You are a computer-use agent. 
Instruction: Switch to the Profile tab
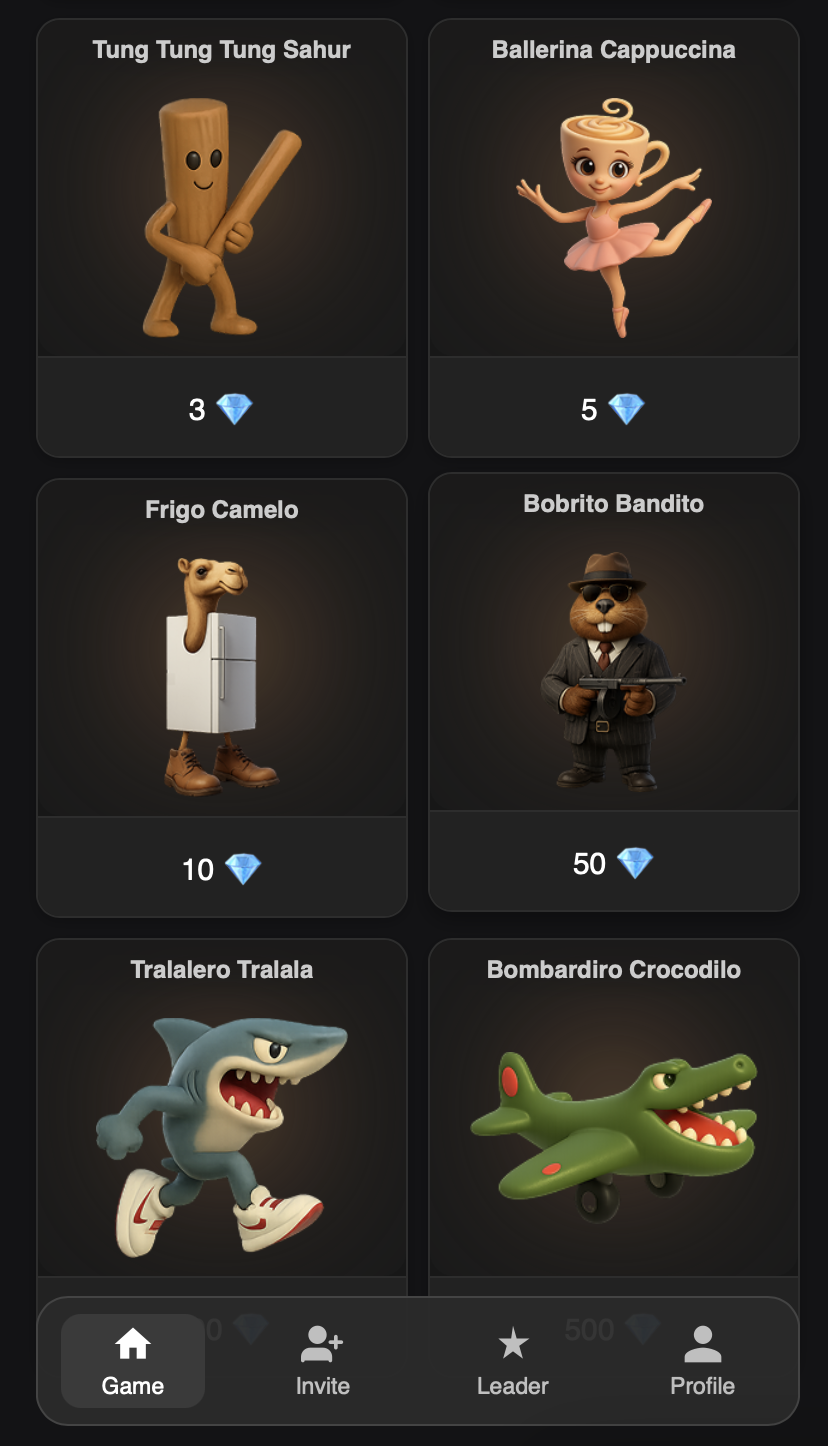(702, 1360)
